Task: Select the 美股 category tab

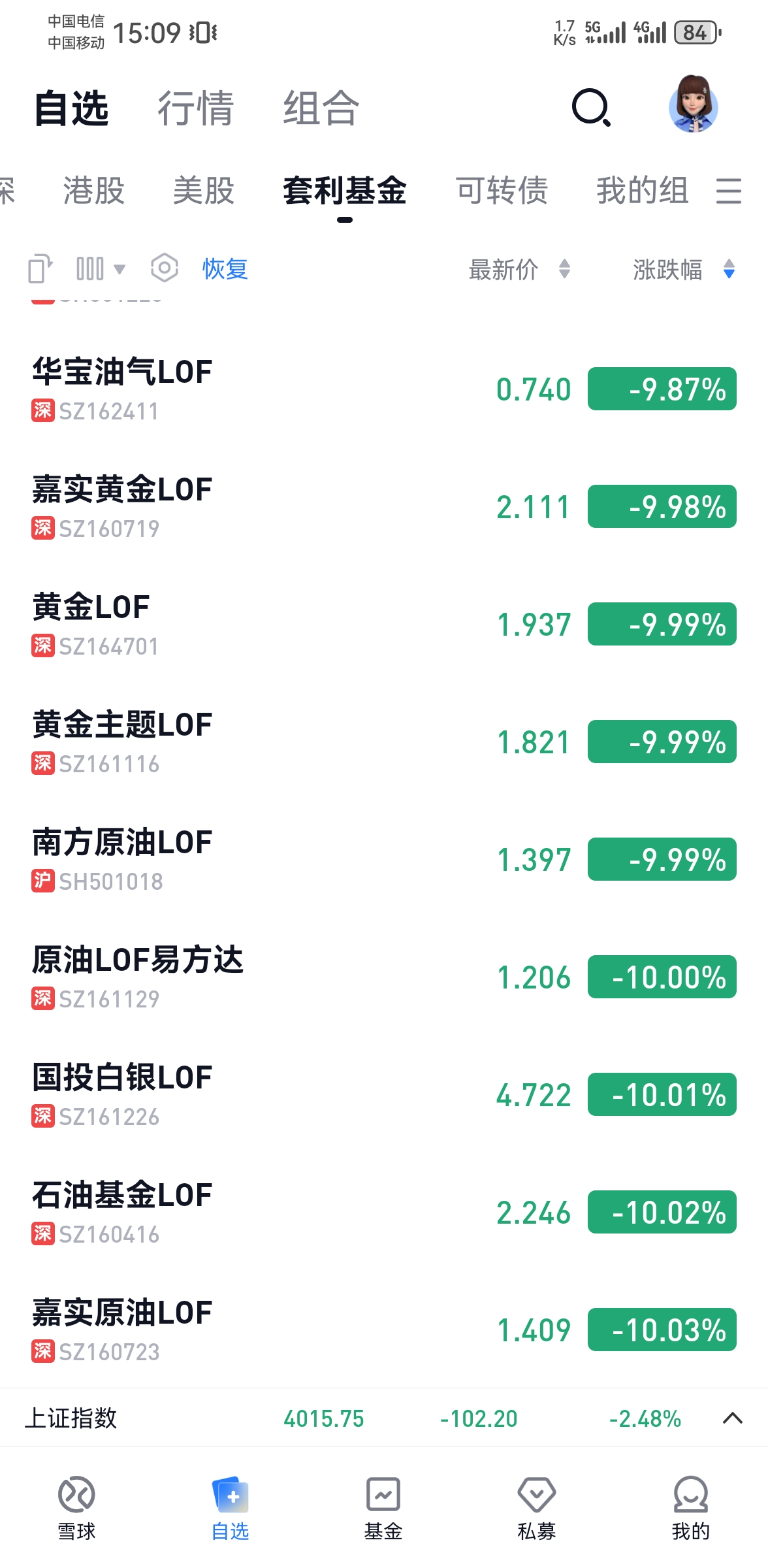Action: point(203,191)
